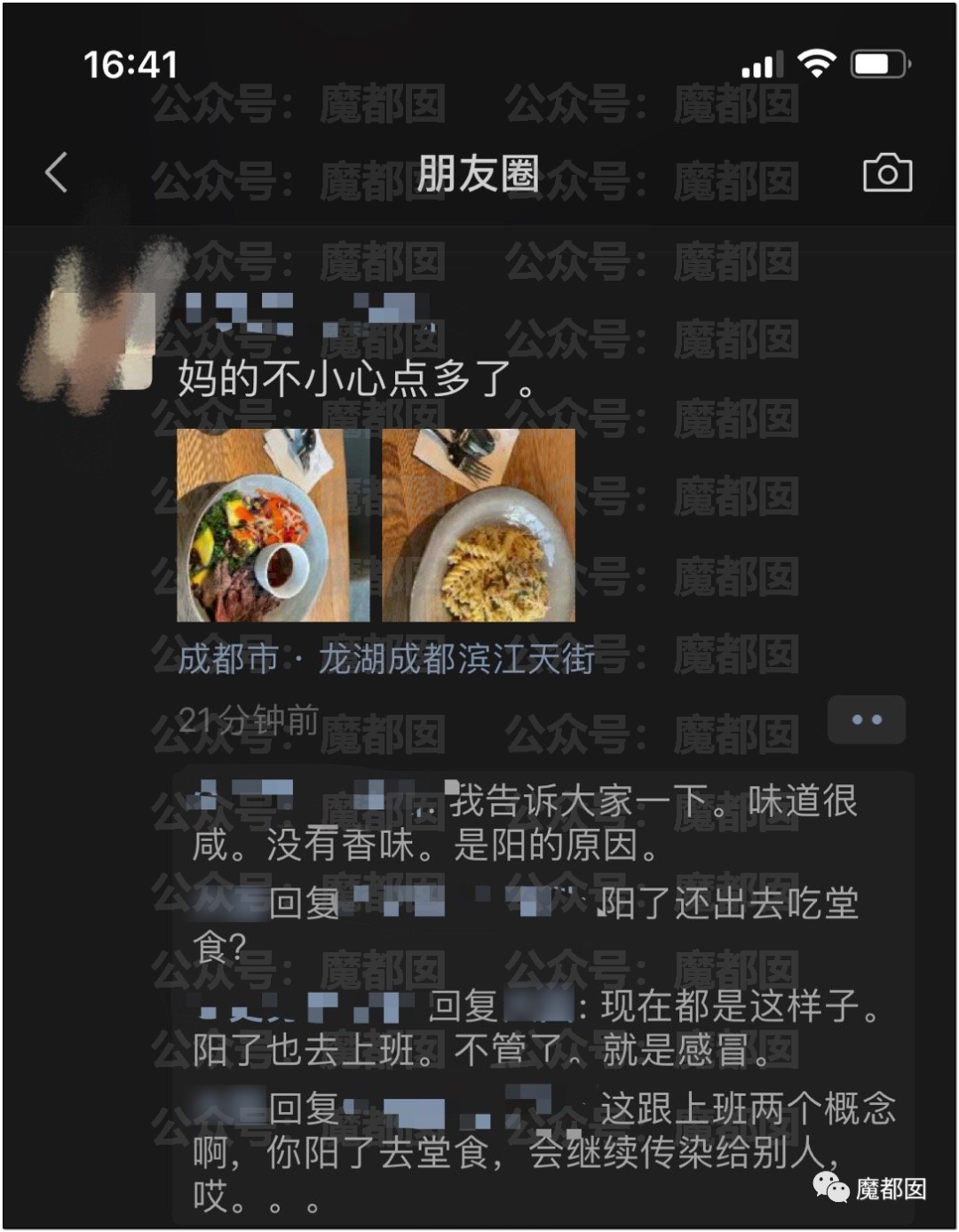
Task: Open the pasta dish photo
Action: 479,525
